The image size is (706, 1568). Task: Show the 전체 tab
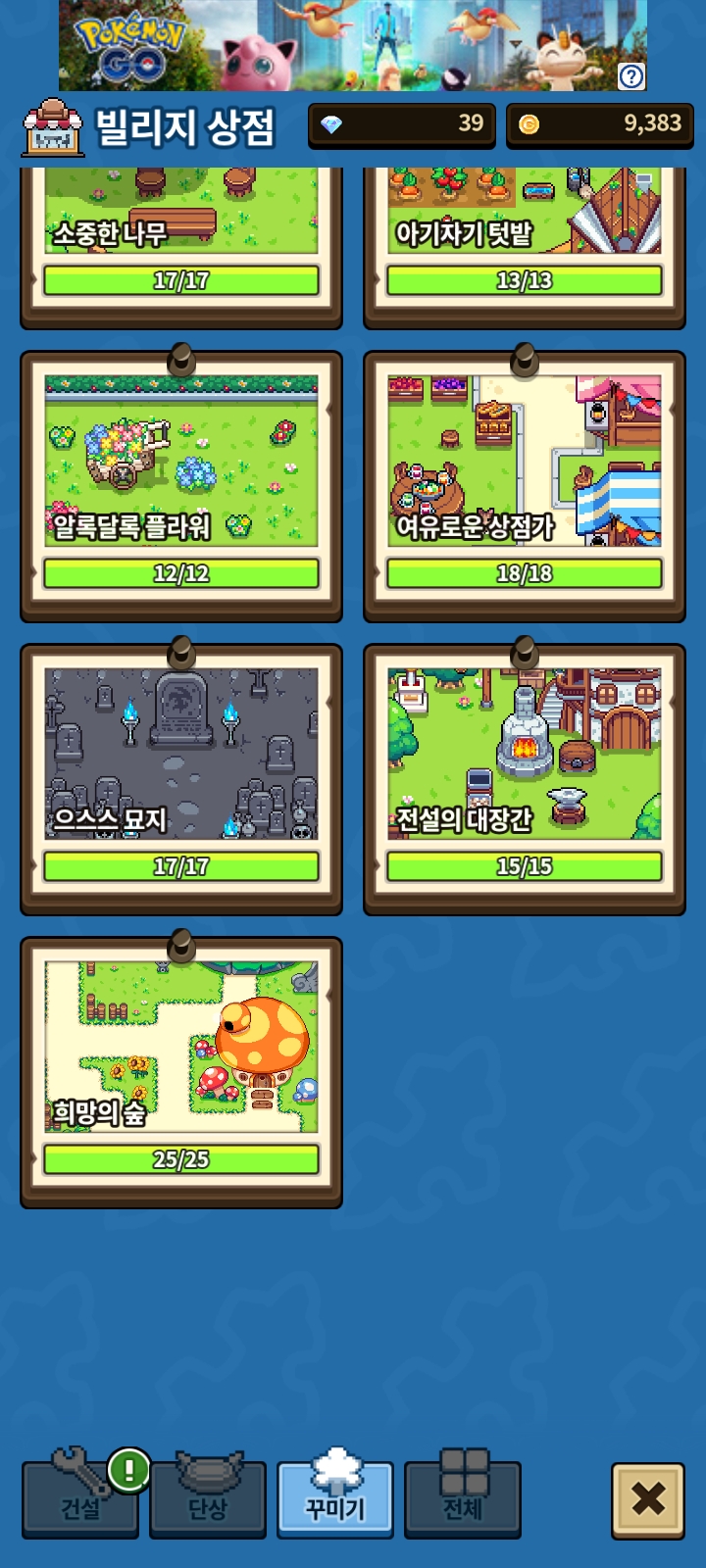463,1499
